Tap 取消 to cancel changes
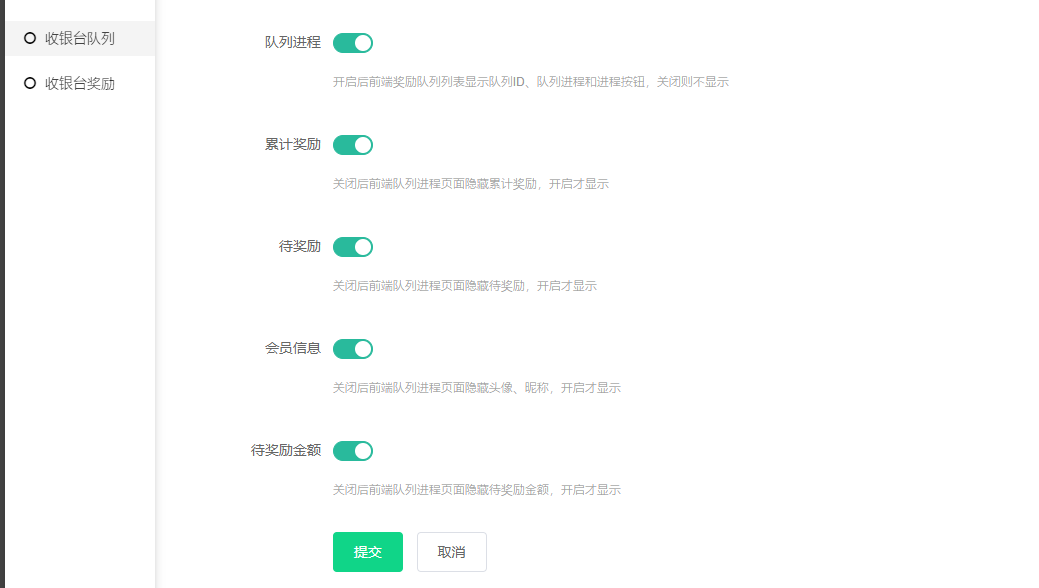The height and width of the screenshot is (588, 1039). point(452,552)
